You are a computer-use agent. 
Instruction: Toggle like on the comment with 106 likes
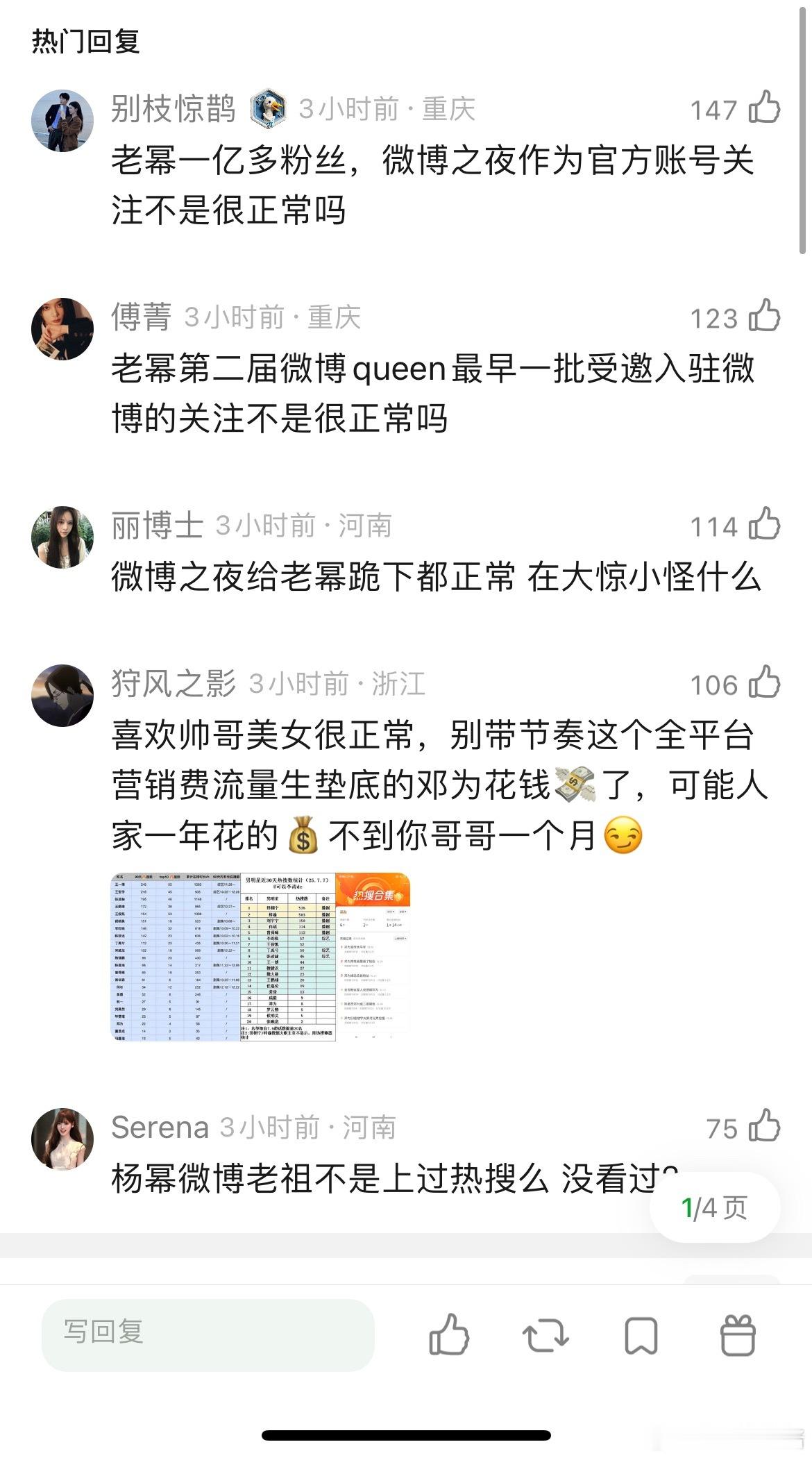[764, 684]
